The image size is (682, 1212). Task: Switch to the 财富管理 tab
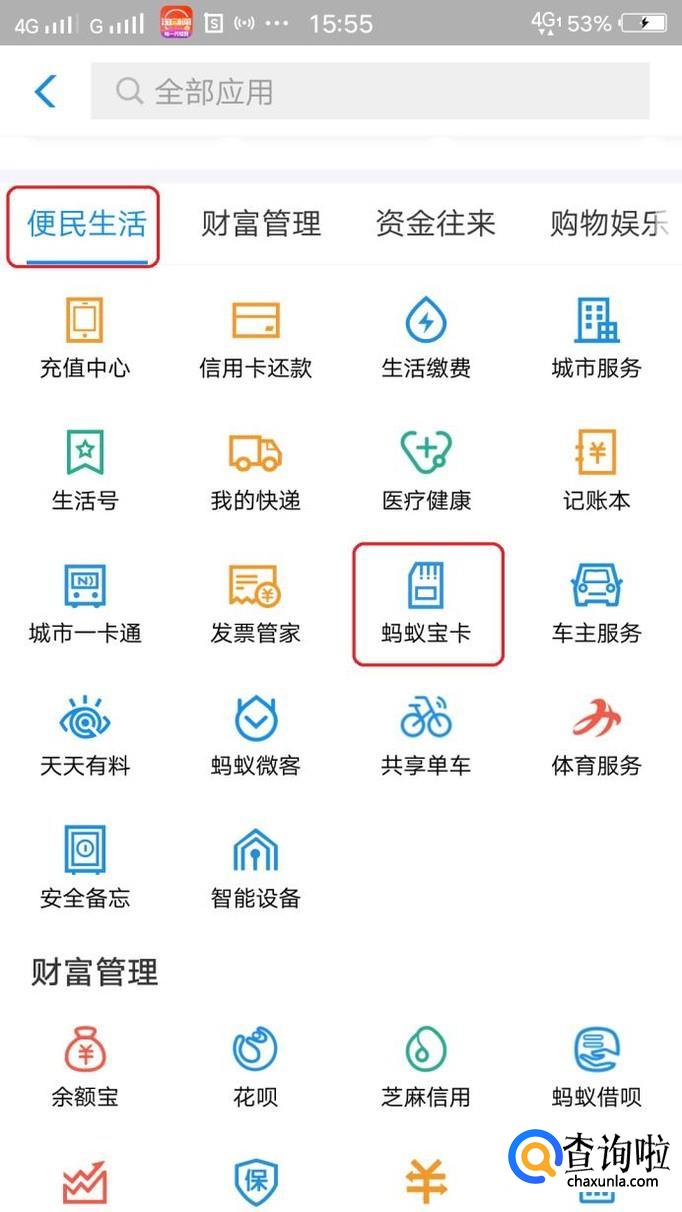[x=261, y=223]
